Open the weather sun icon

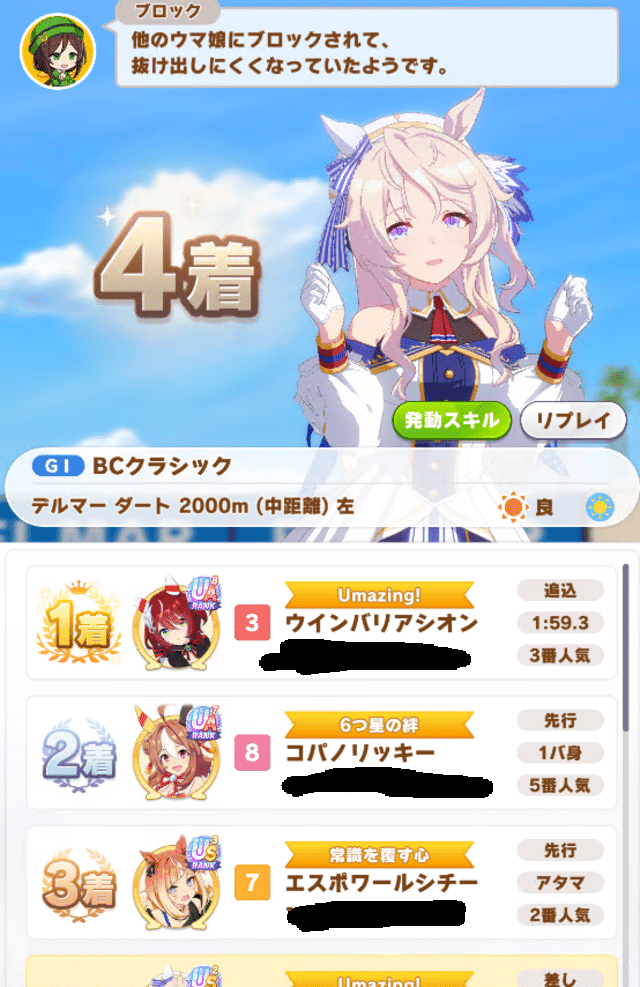(599, 507)
